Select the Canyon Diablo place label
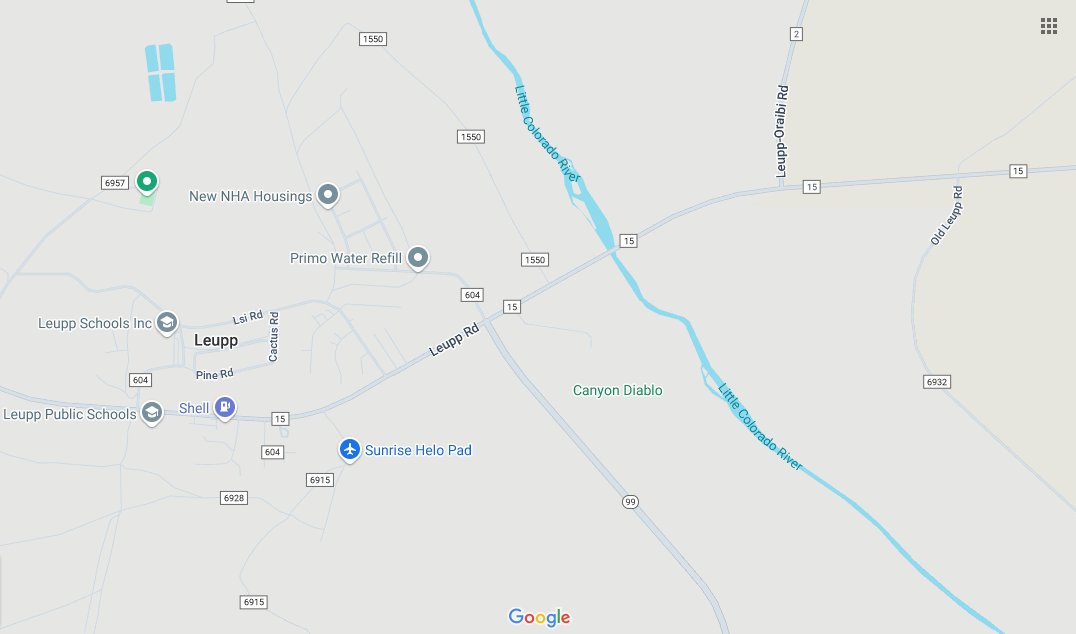 [x=617, y=390]
